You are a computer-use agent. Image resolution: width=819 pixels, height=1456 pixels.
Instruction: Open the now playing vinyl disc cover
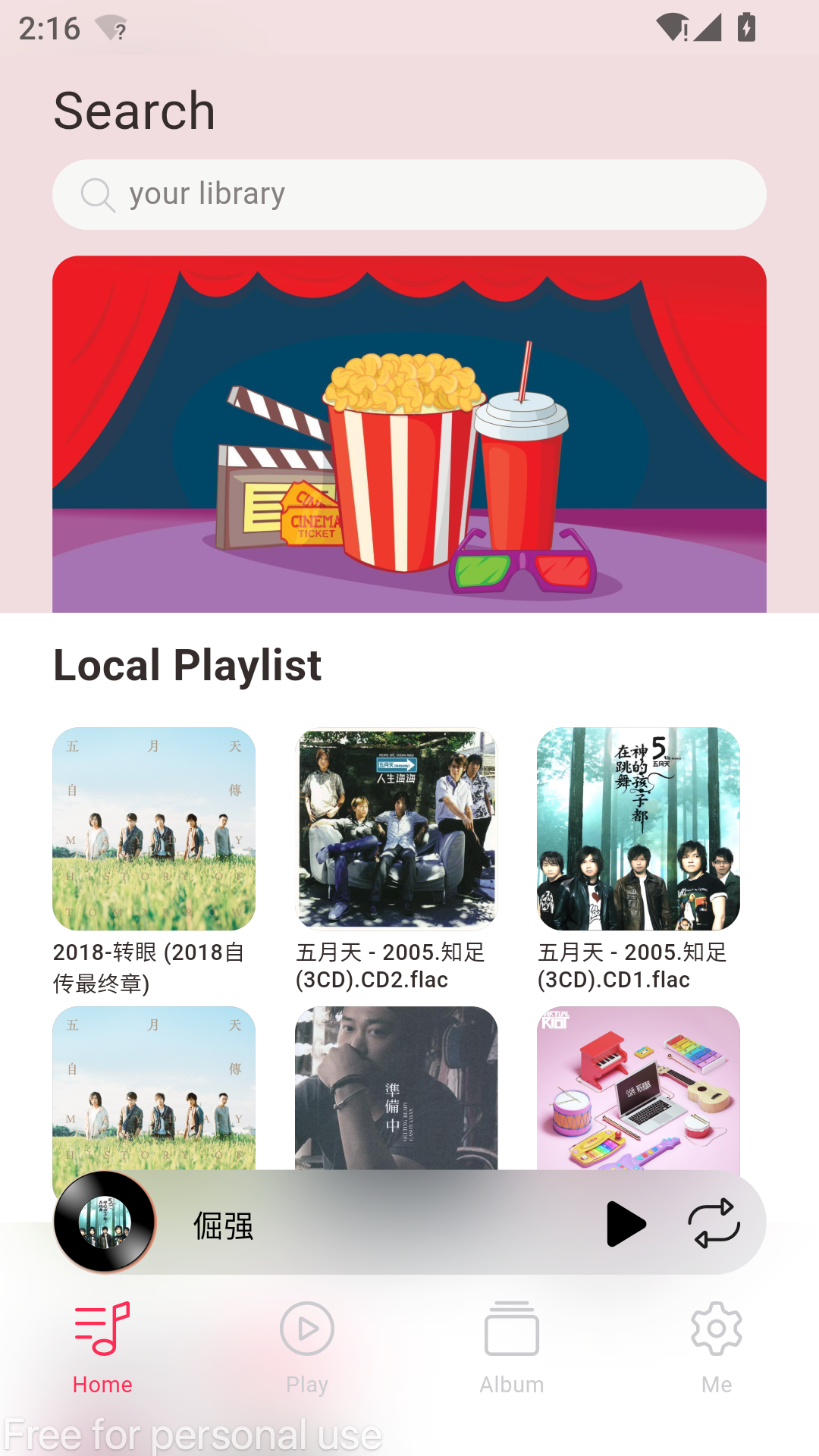coord(105,1222)
